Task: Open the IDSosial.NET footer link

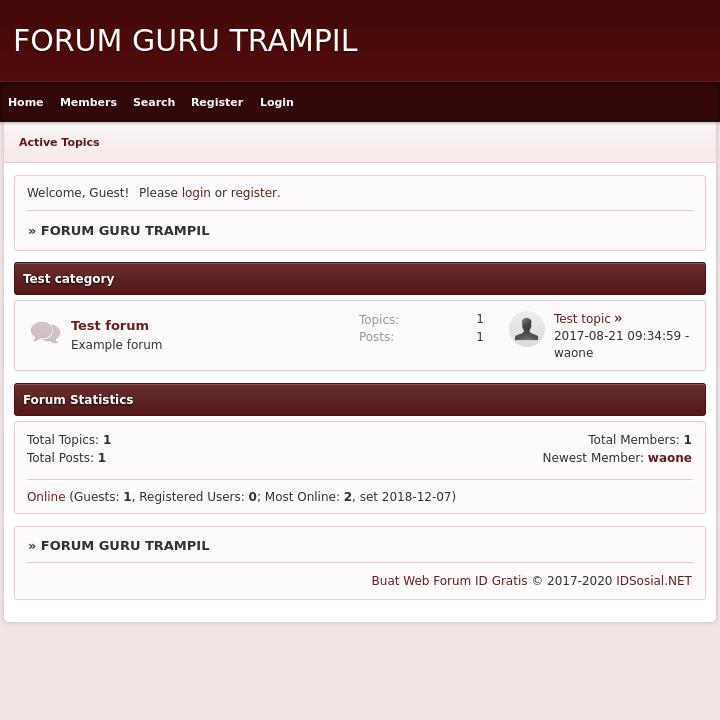Action: (x=654, y=581)
